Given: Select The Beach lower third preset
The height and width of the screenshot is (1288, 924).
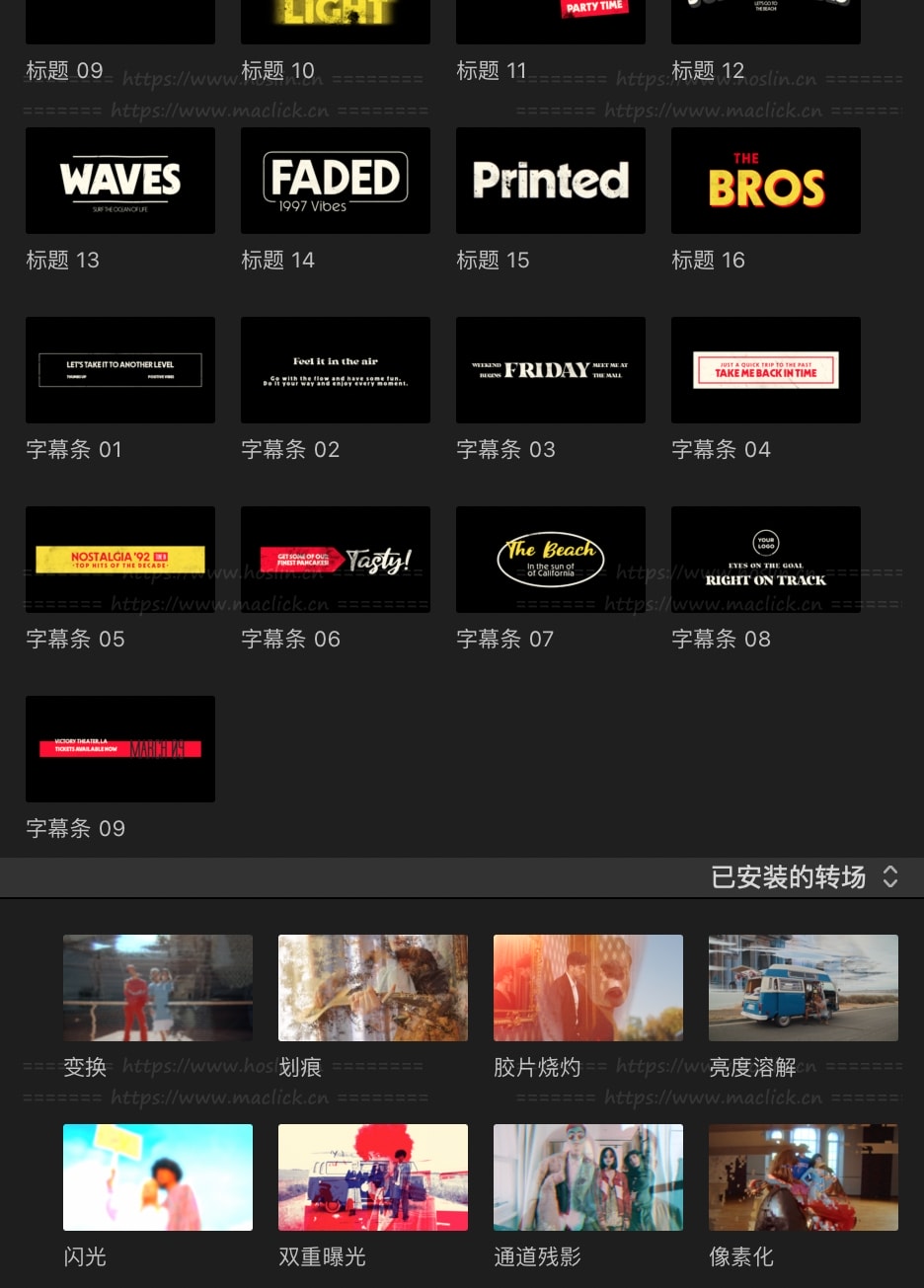Looking at the screenshot, I should click(x=550, y=559).
